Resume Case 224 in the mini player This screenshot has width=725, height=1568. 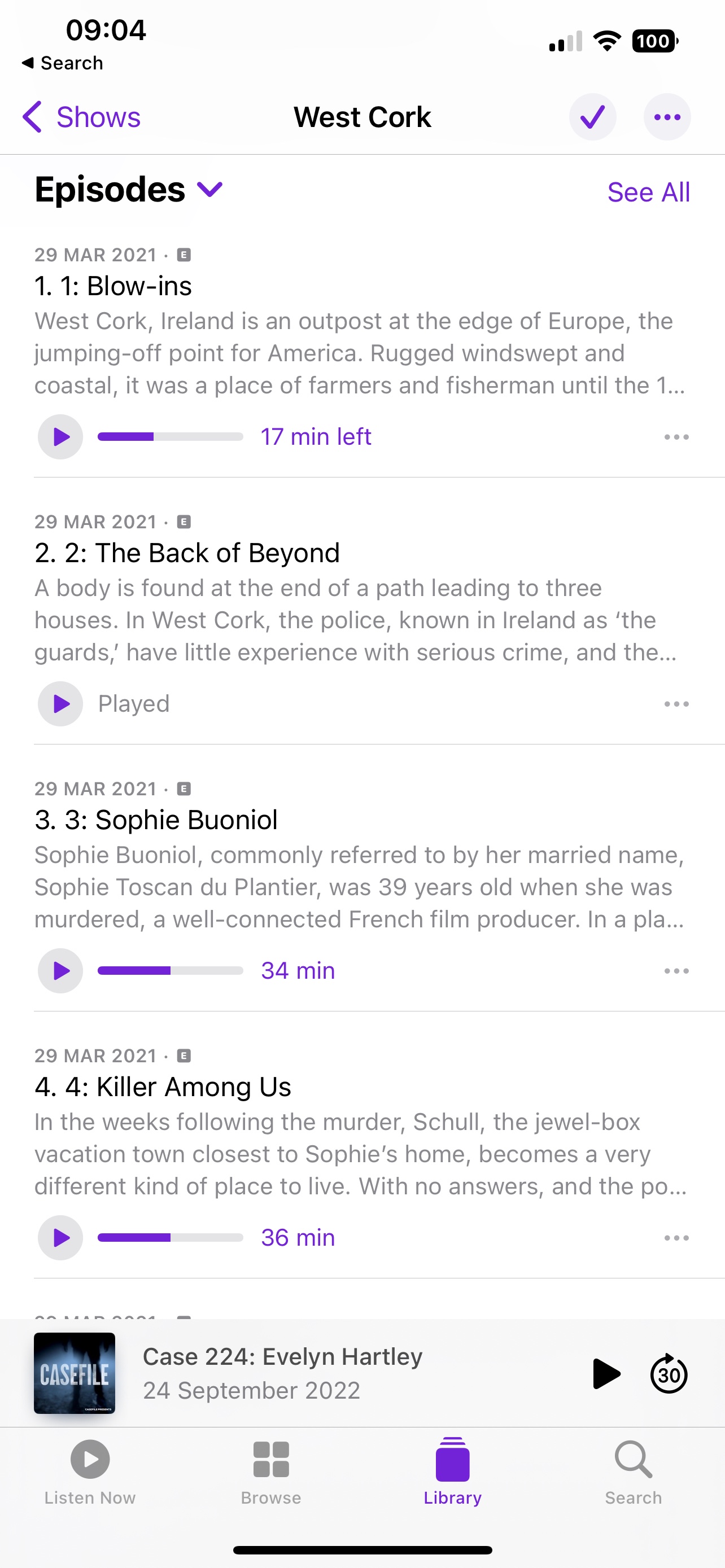point(606,1374)
